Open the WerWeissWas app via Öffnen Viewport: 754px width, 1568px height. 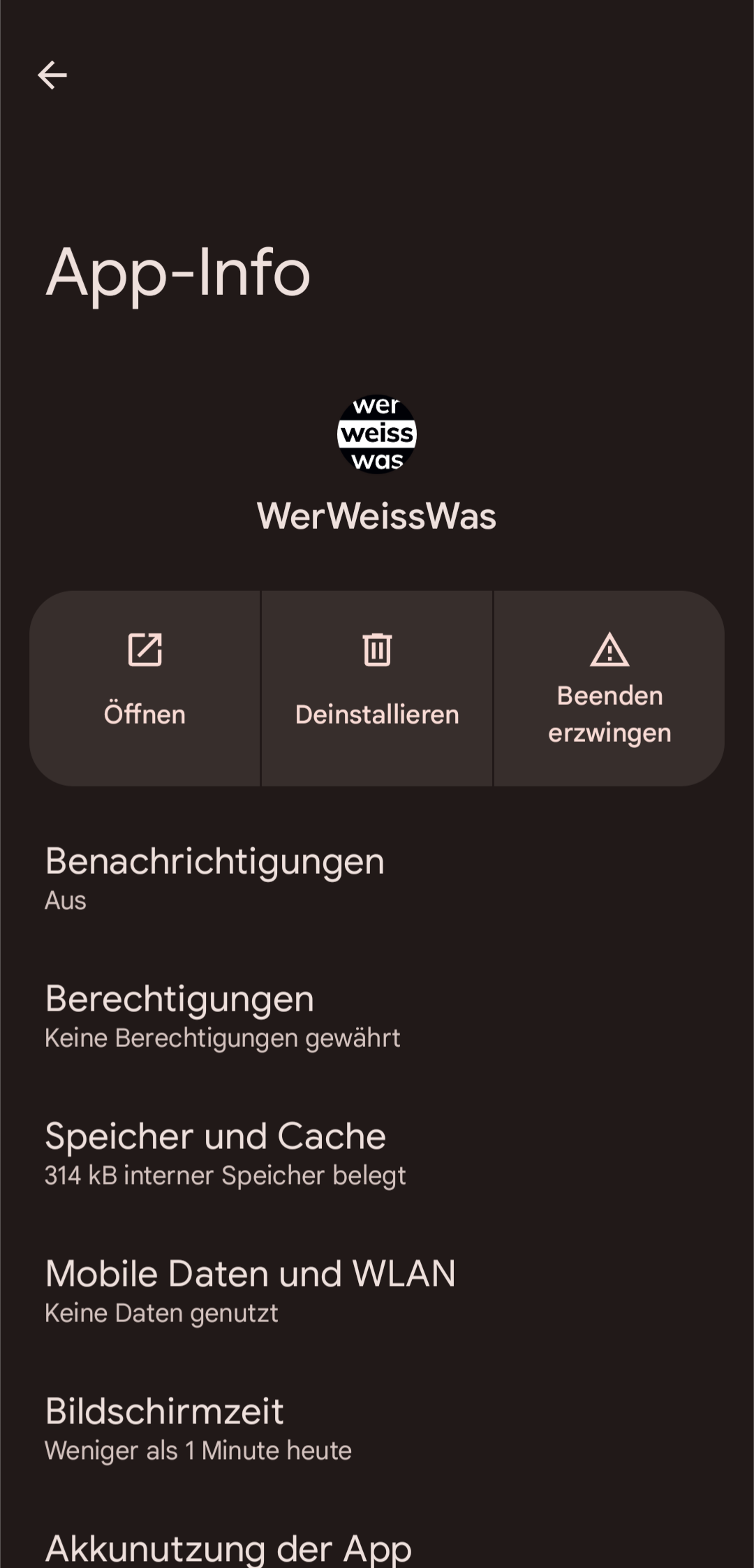click(x=145, y=688)
